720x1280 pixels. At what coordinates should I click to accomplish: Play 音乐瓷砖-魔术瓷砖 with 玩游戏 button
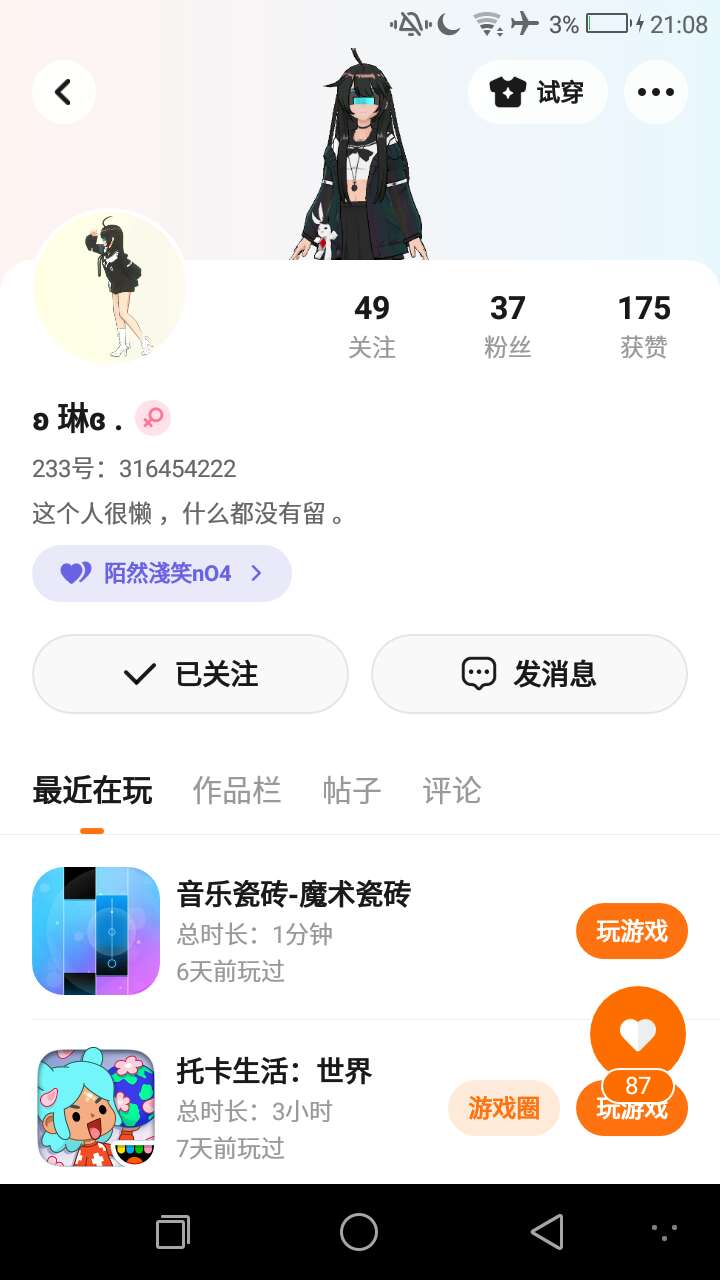pos(631,931)
